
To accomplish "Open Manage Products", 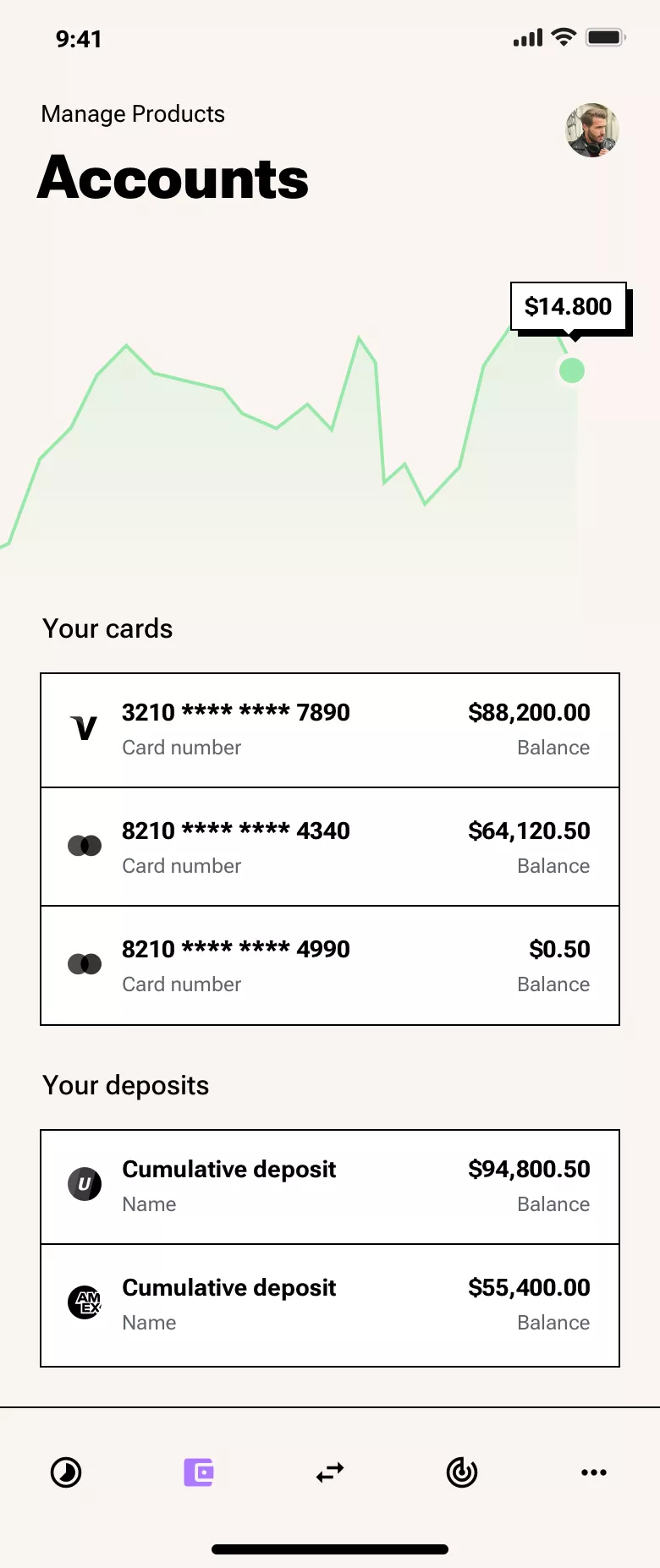I will pos(132,113).
